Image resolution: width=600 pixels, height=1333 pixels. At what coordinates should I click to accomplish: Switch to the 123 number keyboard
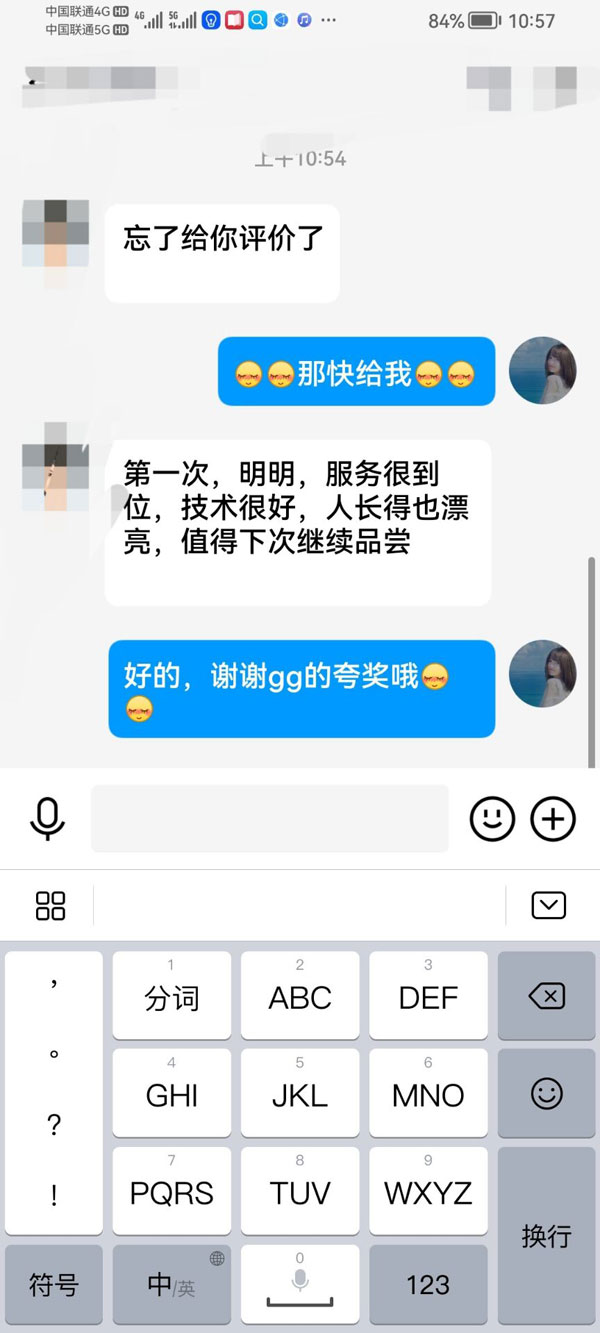pos(428,1285)
